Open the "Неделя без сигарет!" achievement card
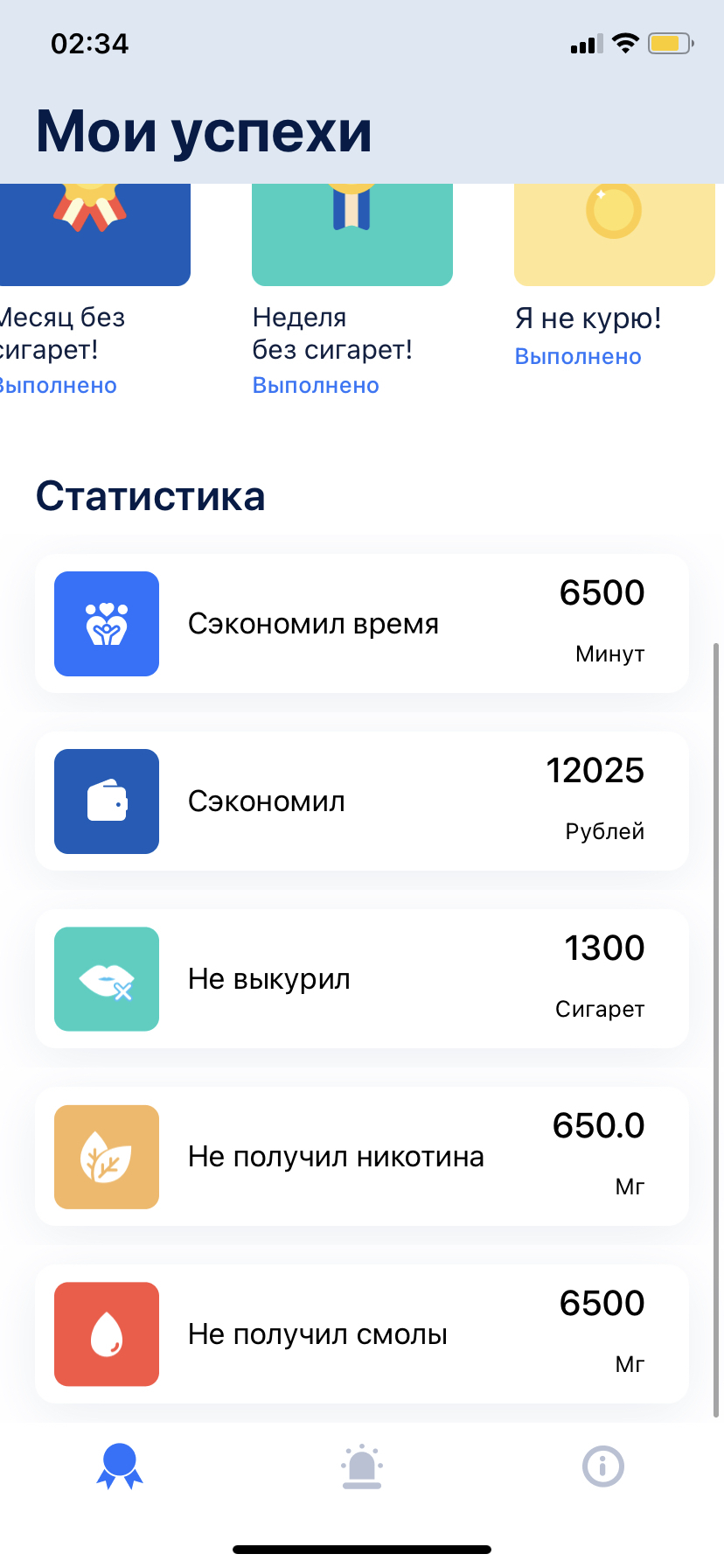Image resolution: width=724 pixels, height=1568 pixels. coord(352,236)
